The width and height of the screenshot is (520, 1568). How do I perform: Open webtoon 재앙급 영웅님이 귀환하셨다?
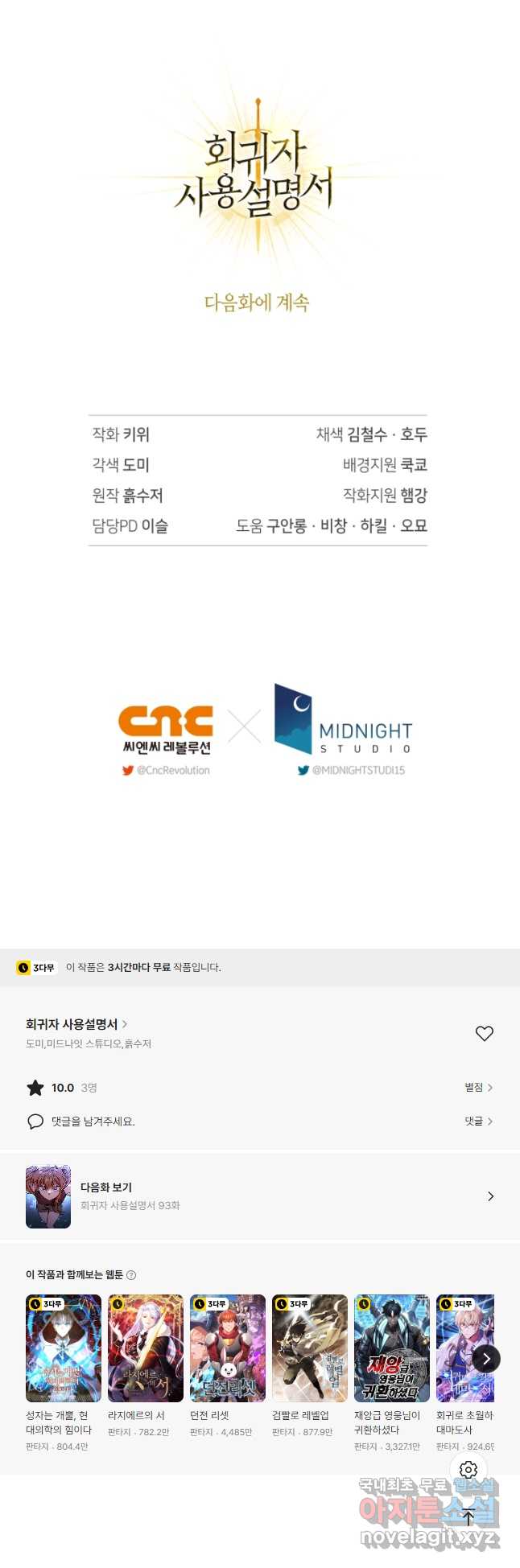point(392,1348)
